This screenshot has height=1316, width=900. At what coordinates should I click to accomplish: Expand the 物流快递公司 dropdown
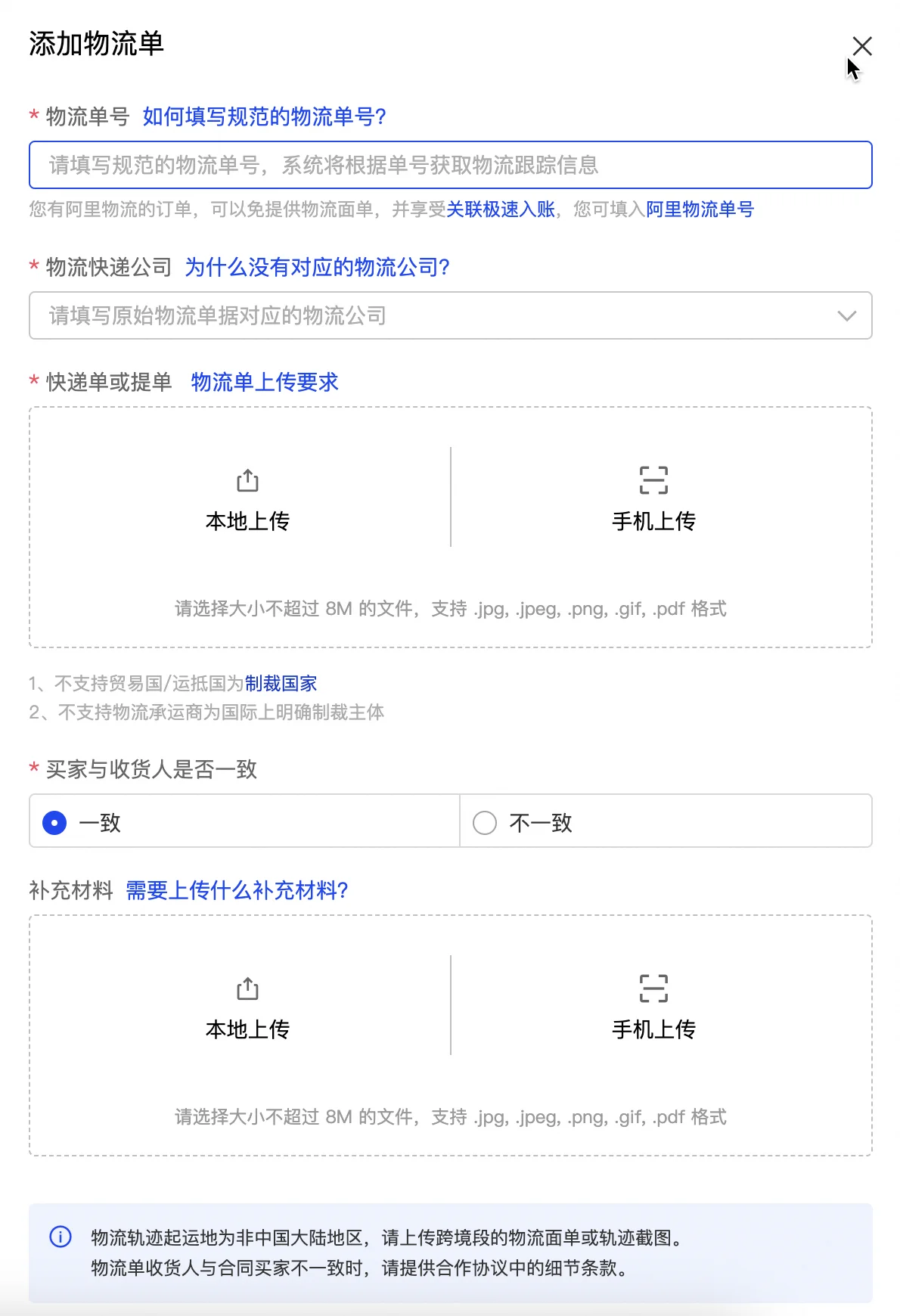pyautogui.click(x=451, y=315)
